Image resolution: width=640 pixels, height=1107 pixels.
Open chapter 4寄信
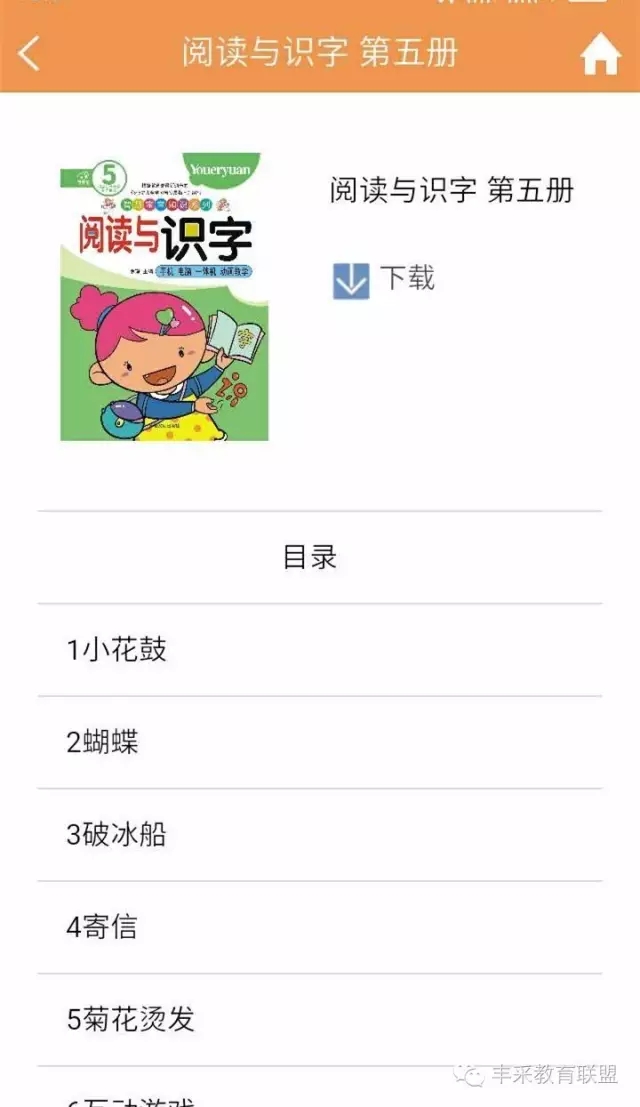pyautogui.click(x=320, y=928)
